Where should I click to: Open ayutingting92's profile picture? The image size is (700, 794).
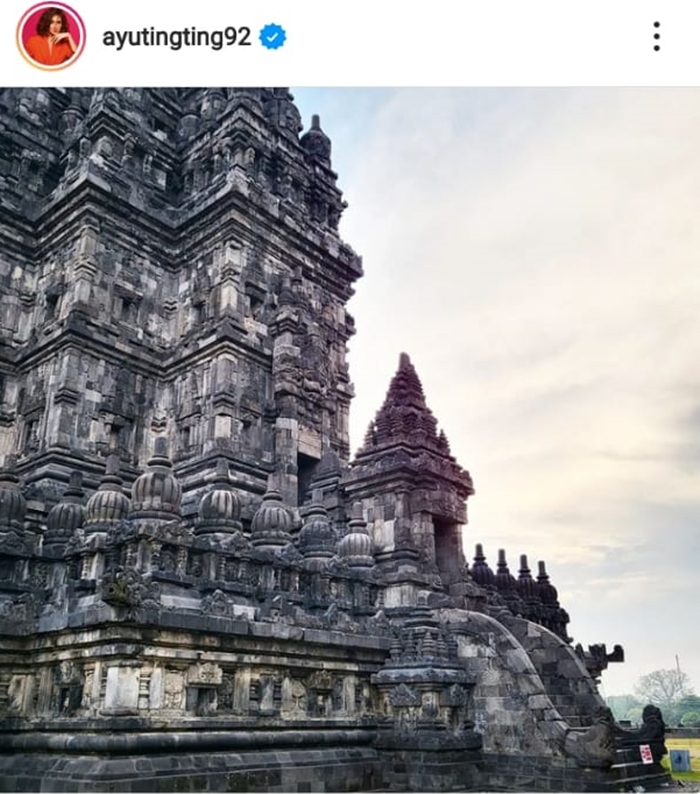pos(50,36)
